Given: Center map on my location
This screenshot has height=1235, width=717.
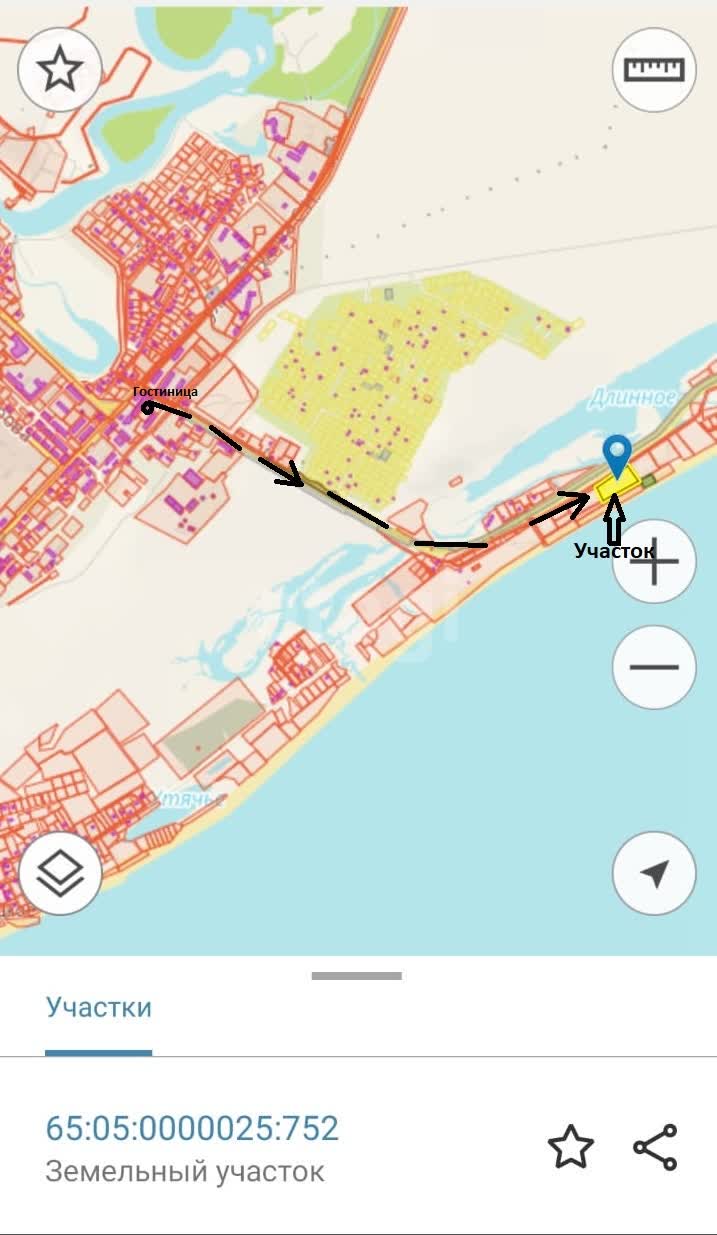Looking at the screenshot, I should pos(654,873).
